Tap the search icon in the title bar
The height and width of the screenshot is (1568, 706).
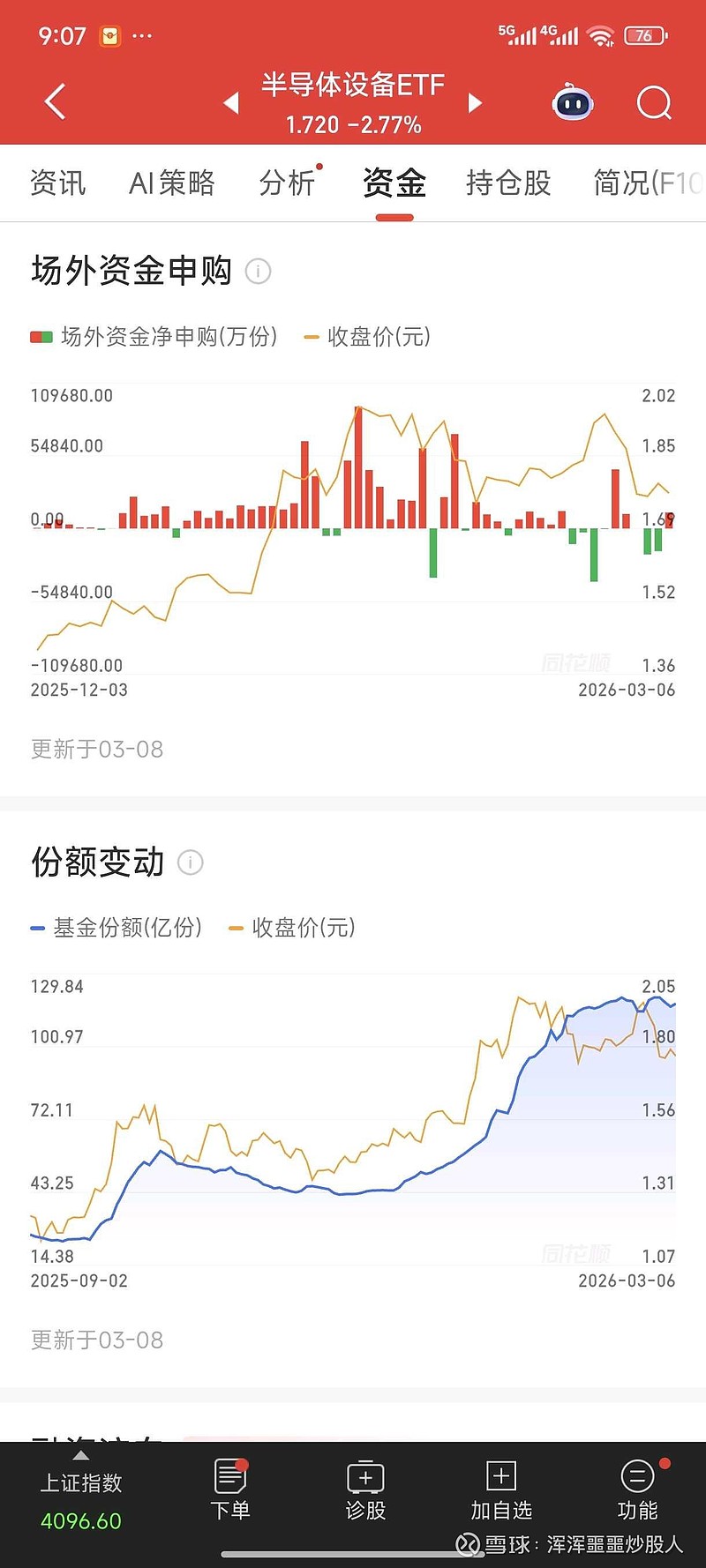tap(653, 102)
